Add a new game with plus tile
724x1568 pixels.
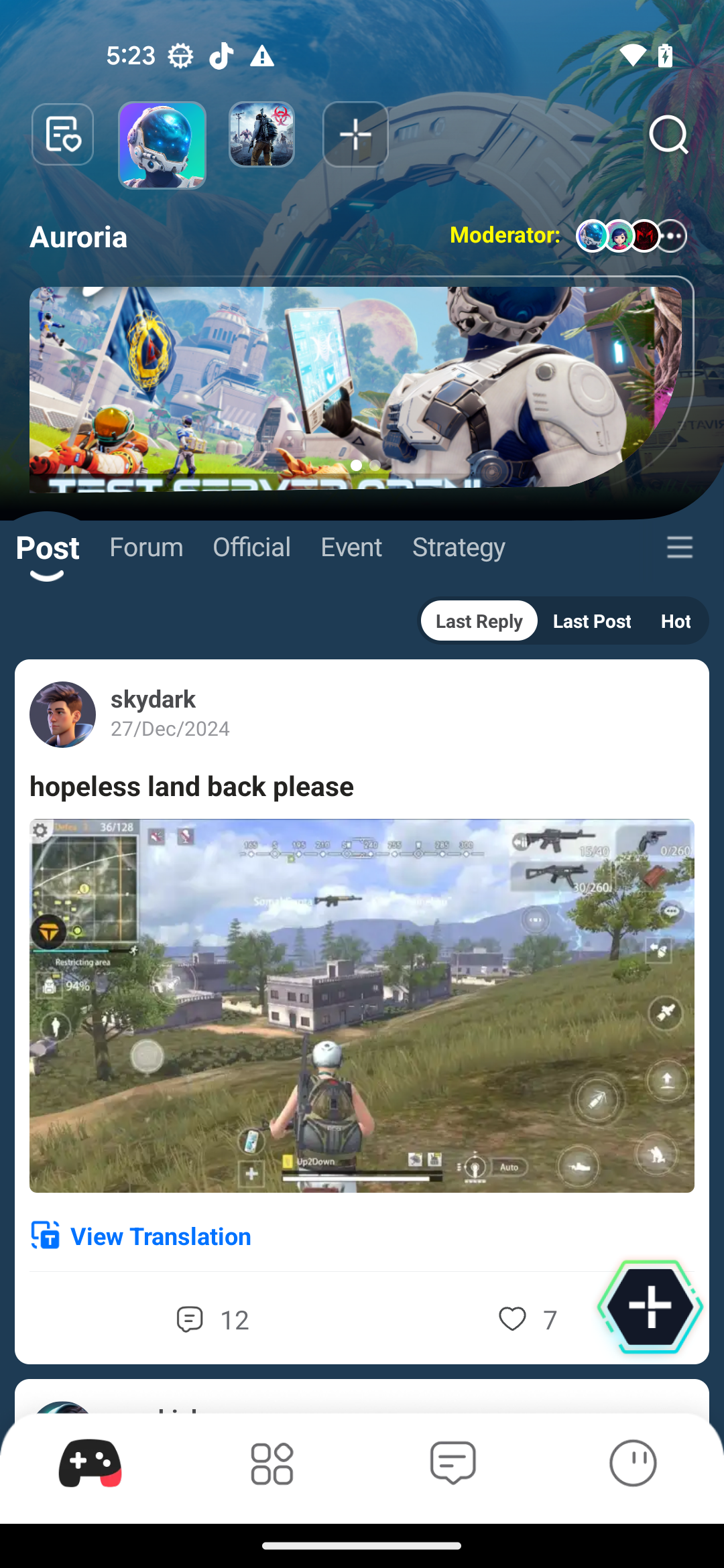pos(355,135)
